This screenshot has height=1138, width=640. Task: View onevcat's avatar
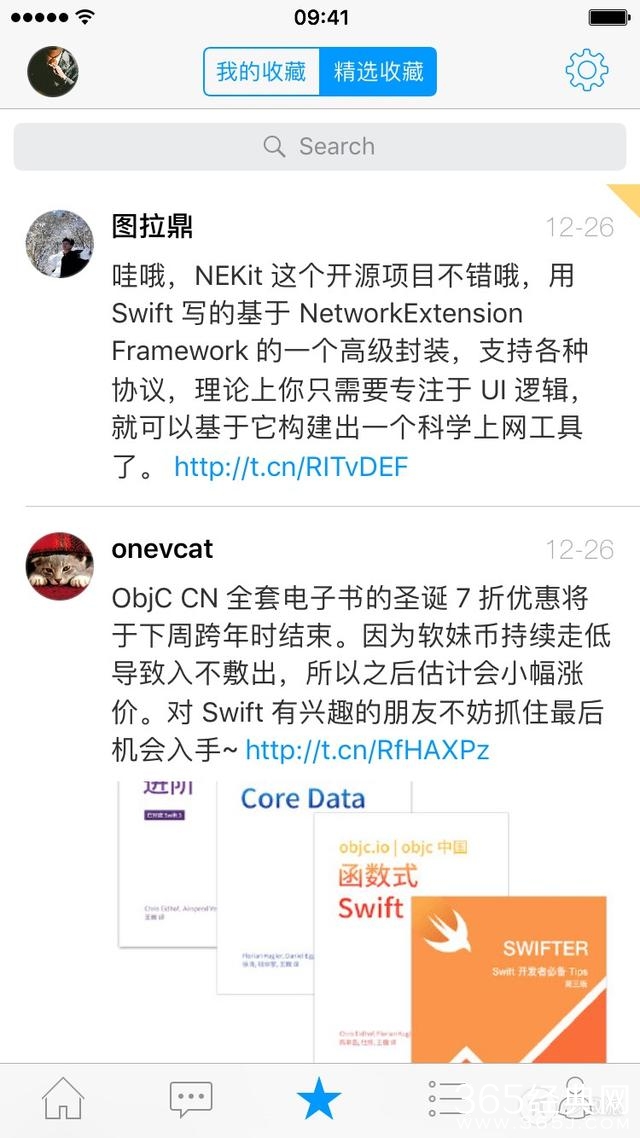(59, 566)
